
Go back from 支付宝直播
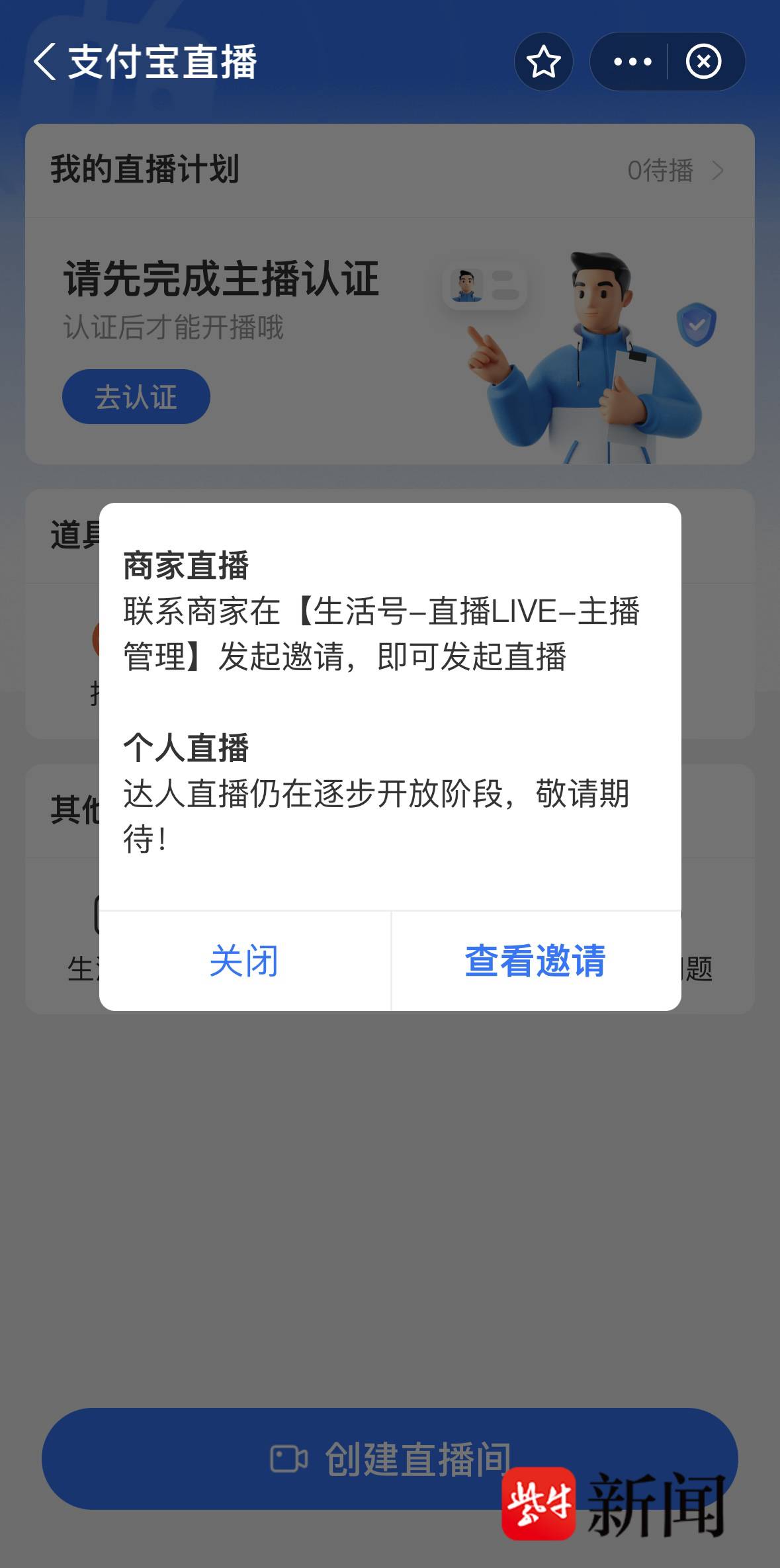pos(45,62)
